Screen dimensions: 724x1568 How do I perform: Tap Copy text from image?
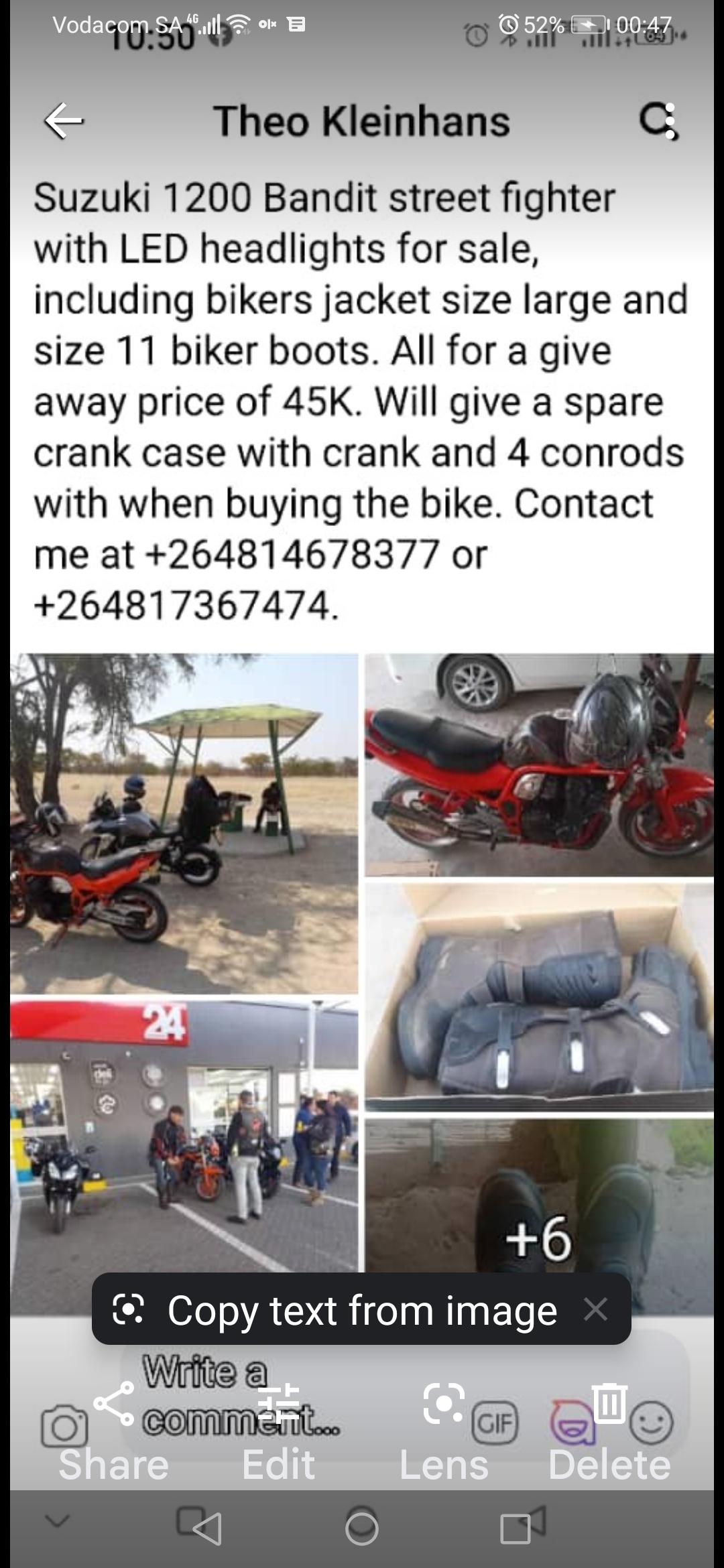pyautogui.click(x=362, y=1309)
